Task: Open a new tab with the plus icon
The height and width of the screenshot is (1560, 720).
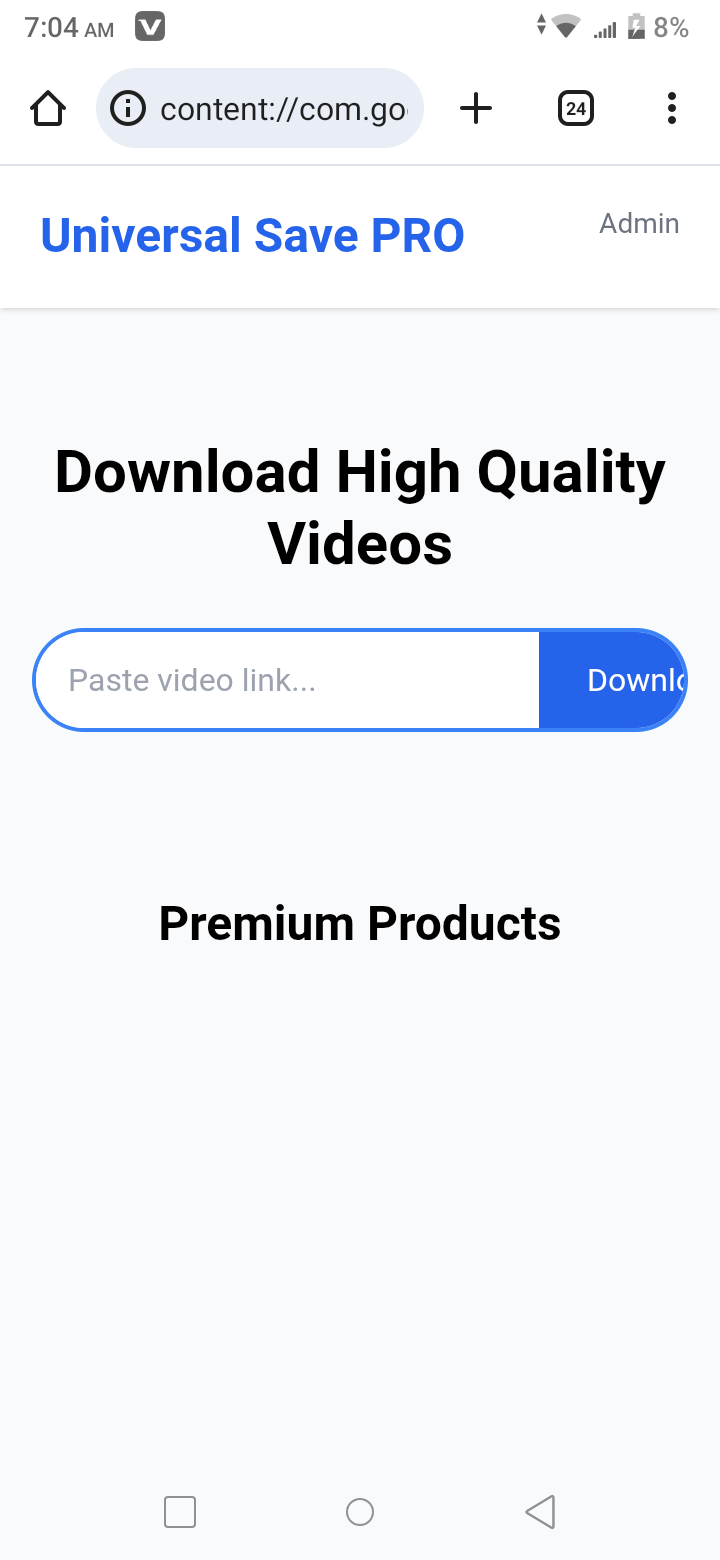Action: click(x=476, y=108)
